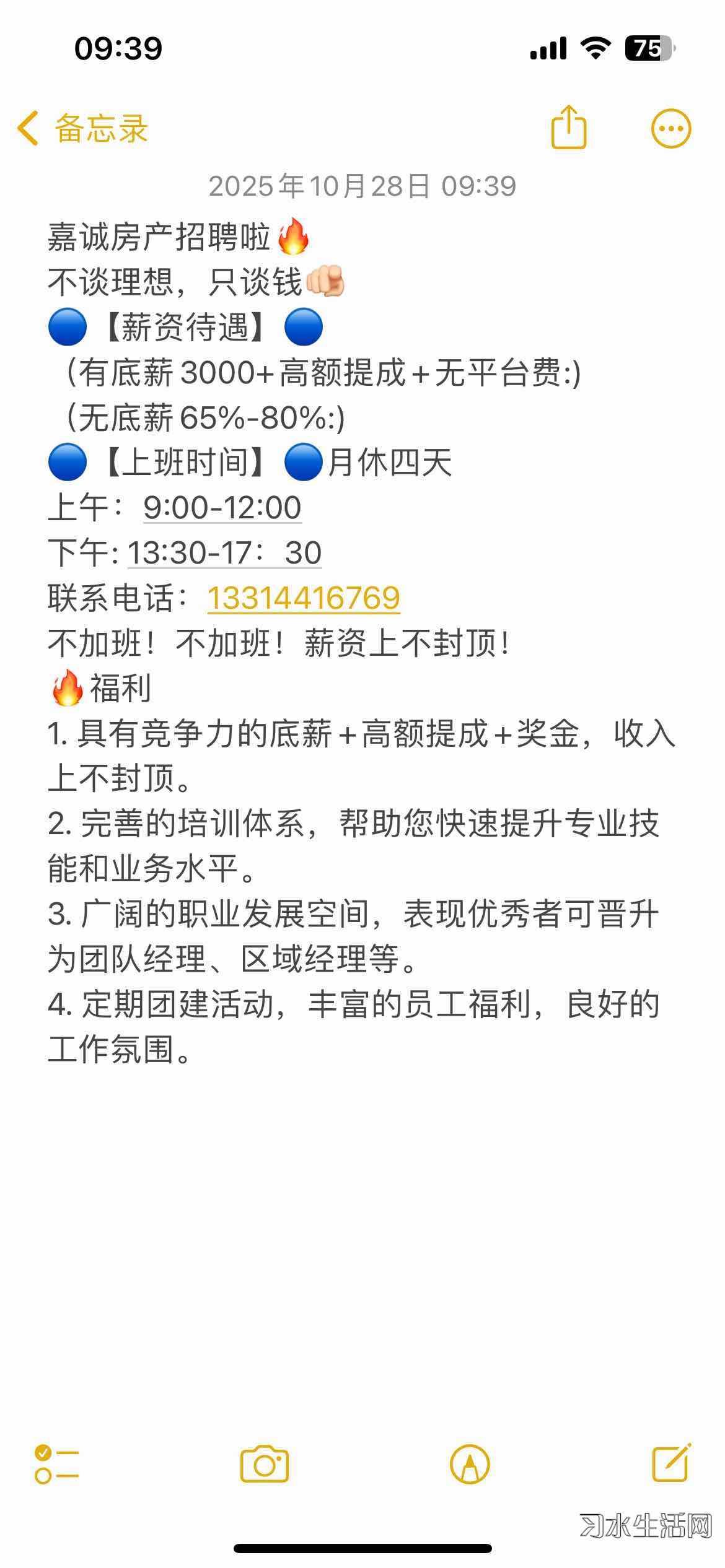Go back to 备忘录 list
This screenshot has height=1568, width=725.
pyautogui.click(x=82, y=129)
